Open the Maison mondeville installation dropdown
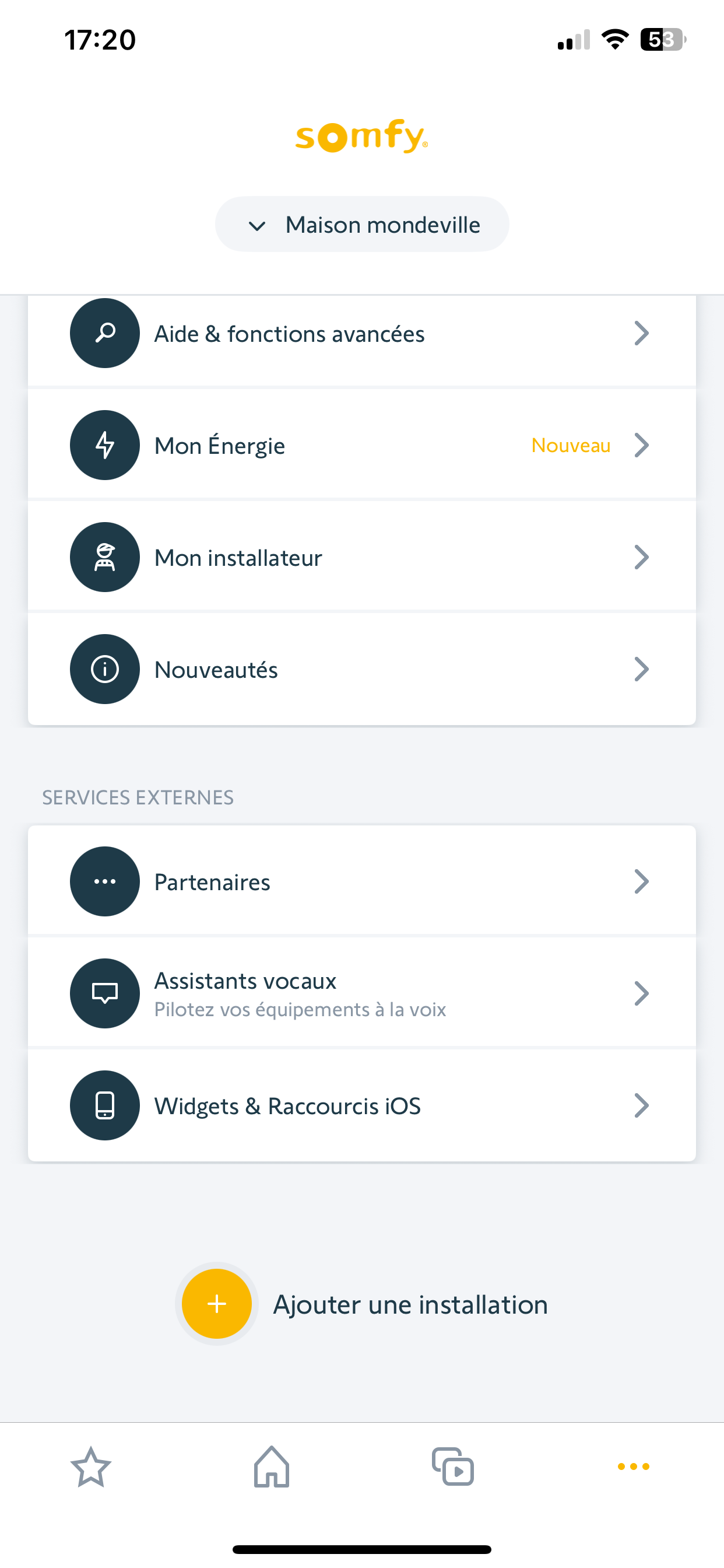This screenshot has height=1568, width=724. [x=362, y=225]
